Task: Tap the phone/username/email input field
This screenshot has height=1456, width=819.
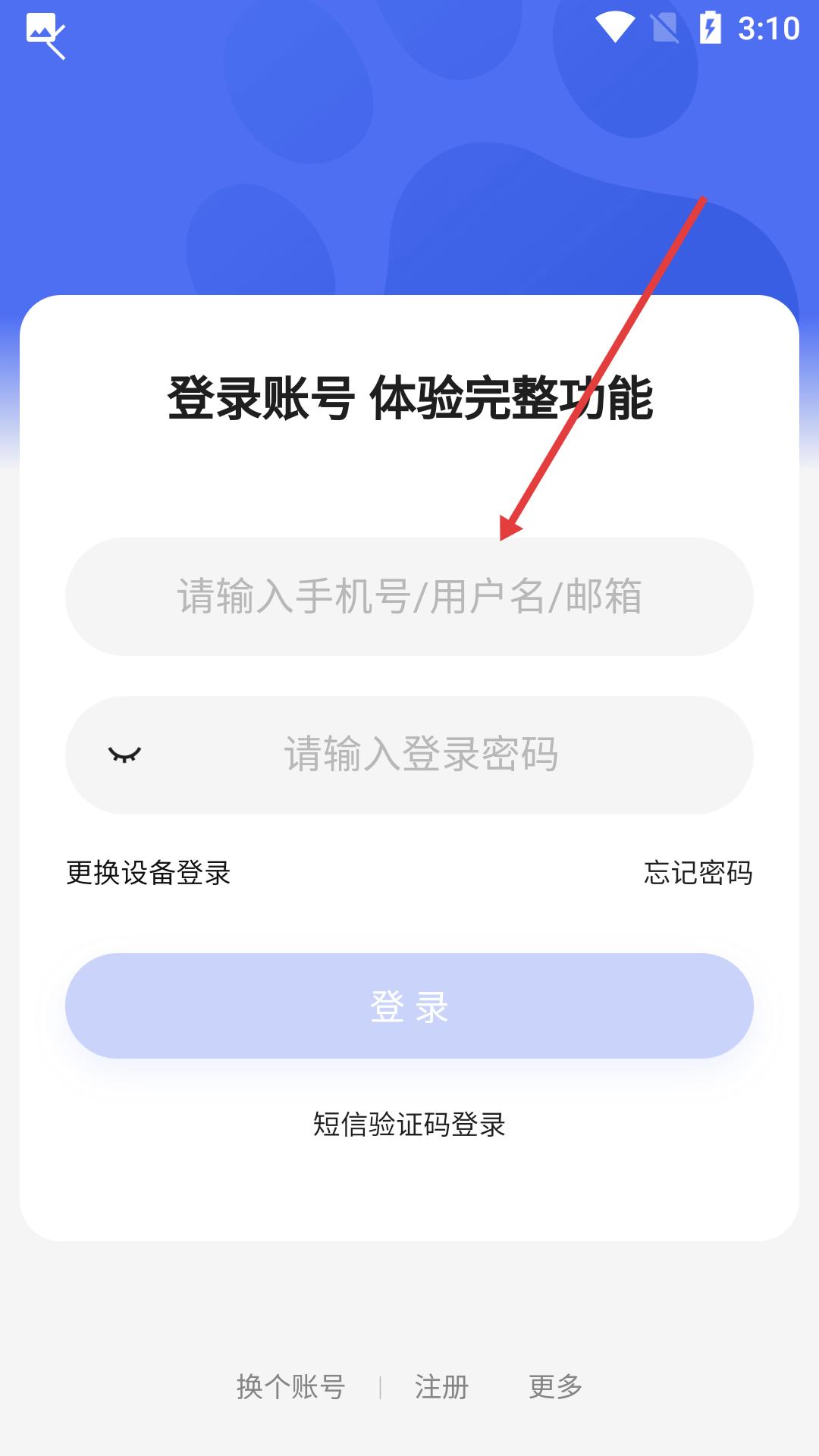Action: 409,597
